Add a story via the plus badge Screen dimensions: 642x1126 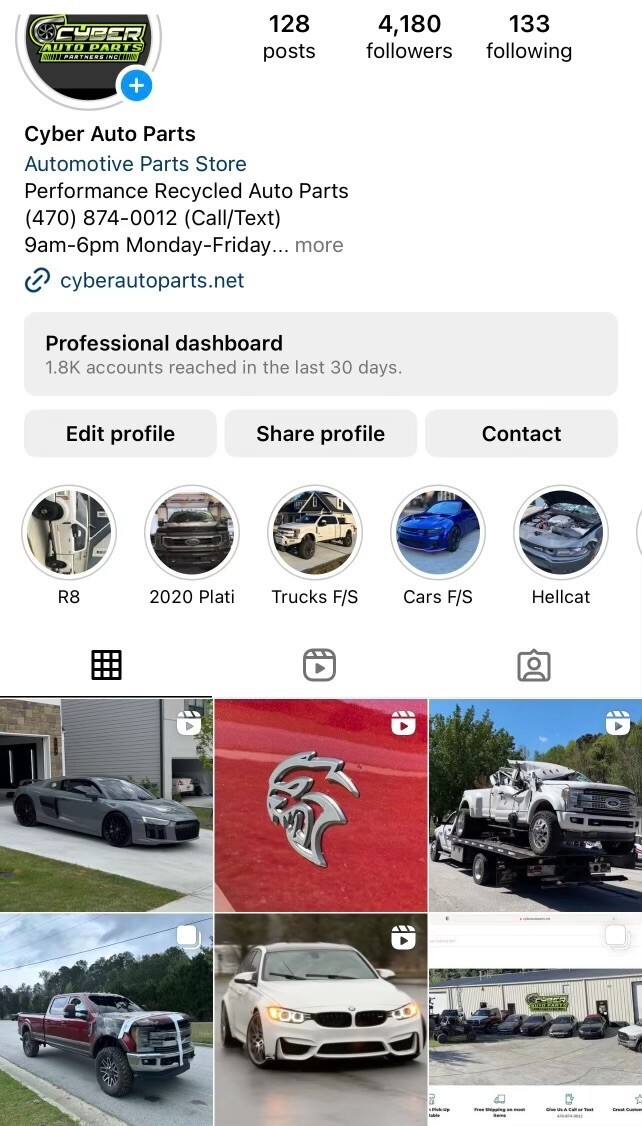136,86
